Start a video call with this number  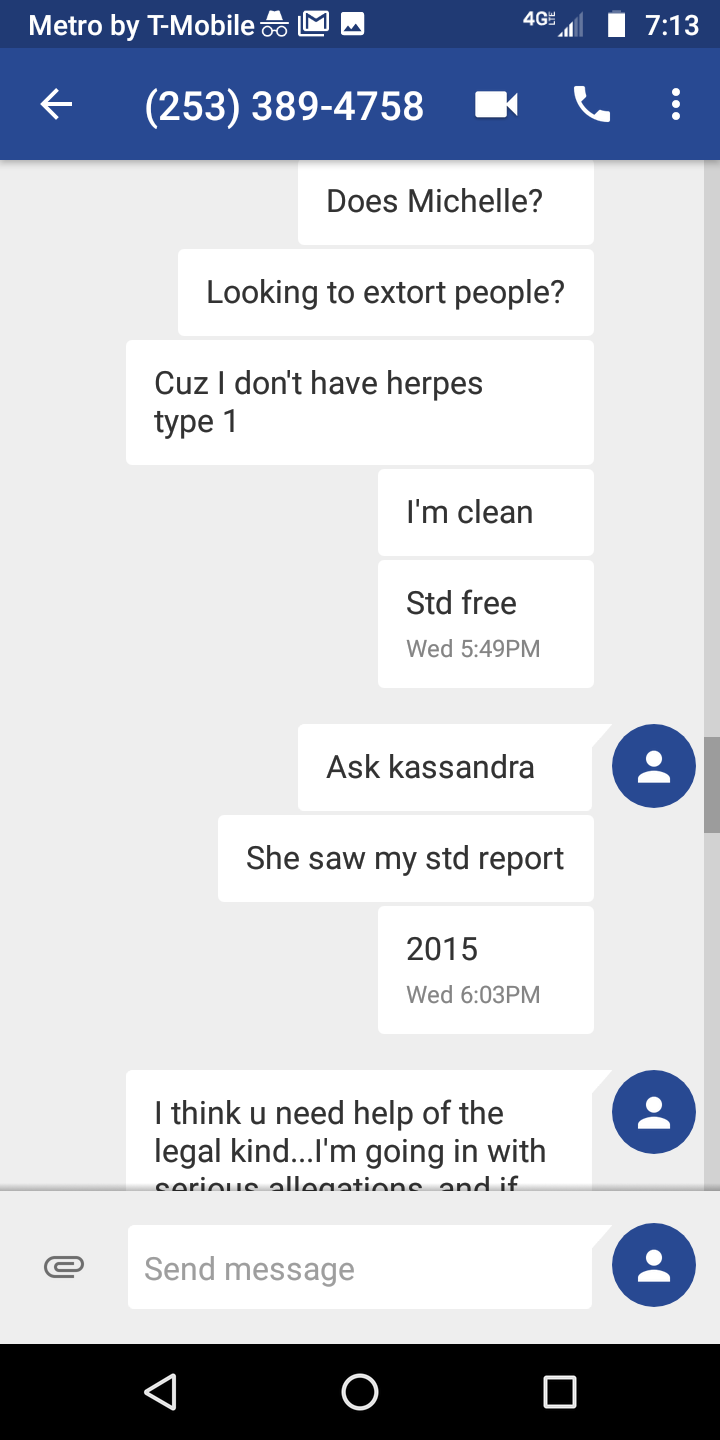pos(496,105)
